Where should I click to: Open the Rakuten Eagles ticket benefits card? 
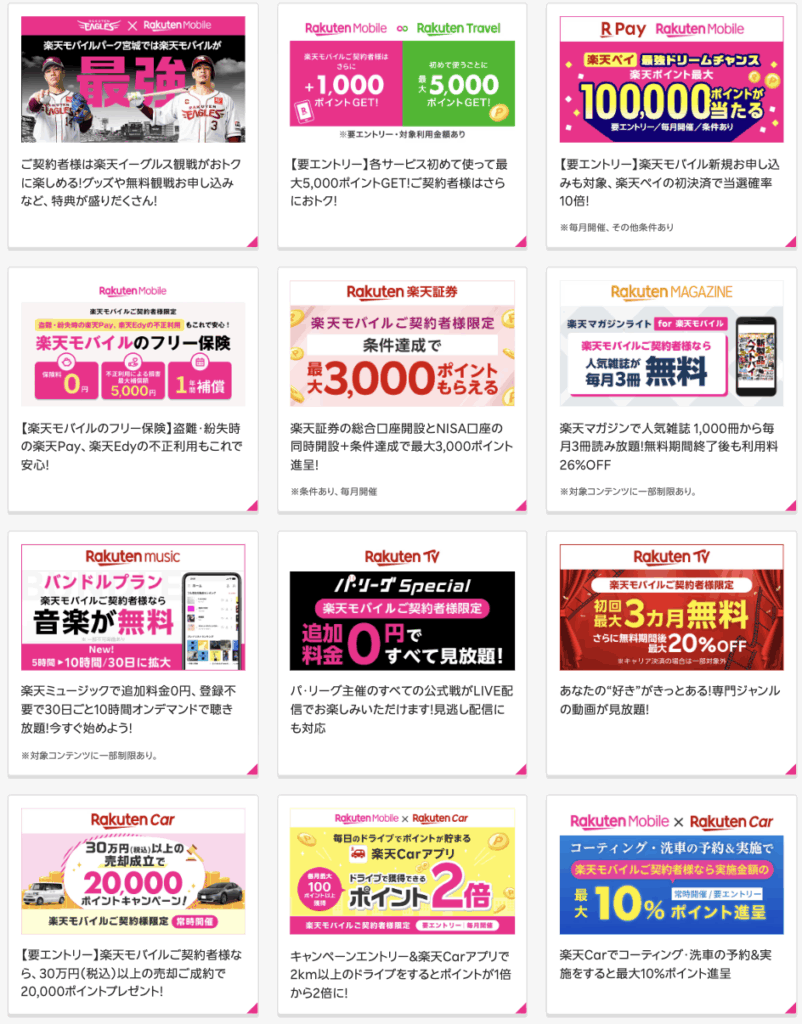(133, 80)
